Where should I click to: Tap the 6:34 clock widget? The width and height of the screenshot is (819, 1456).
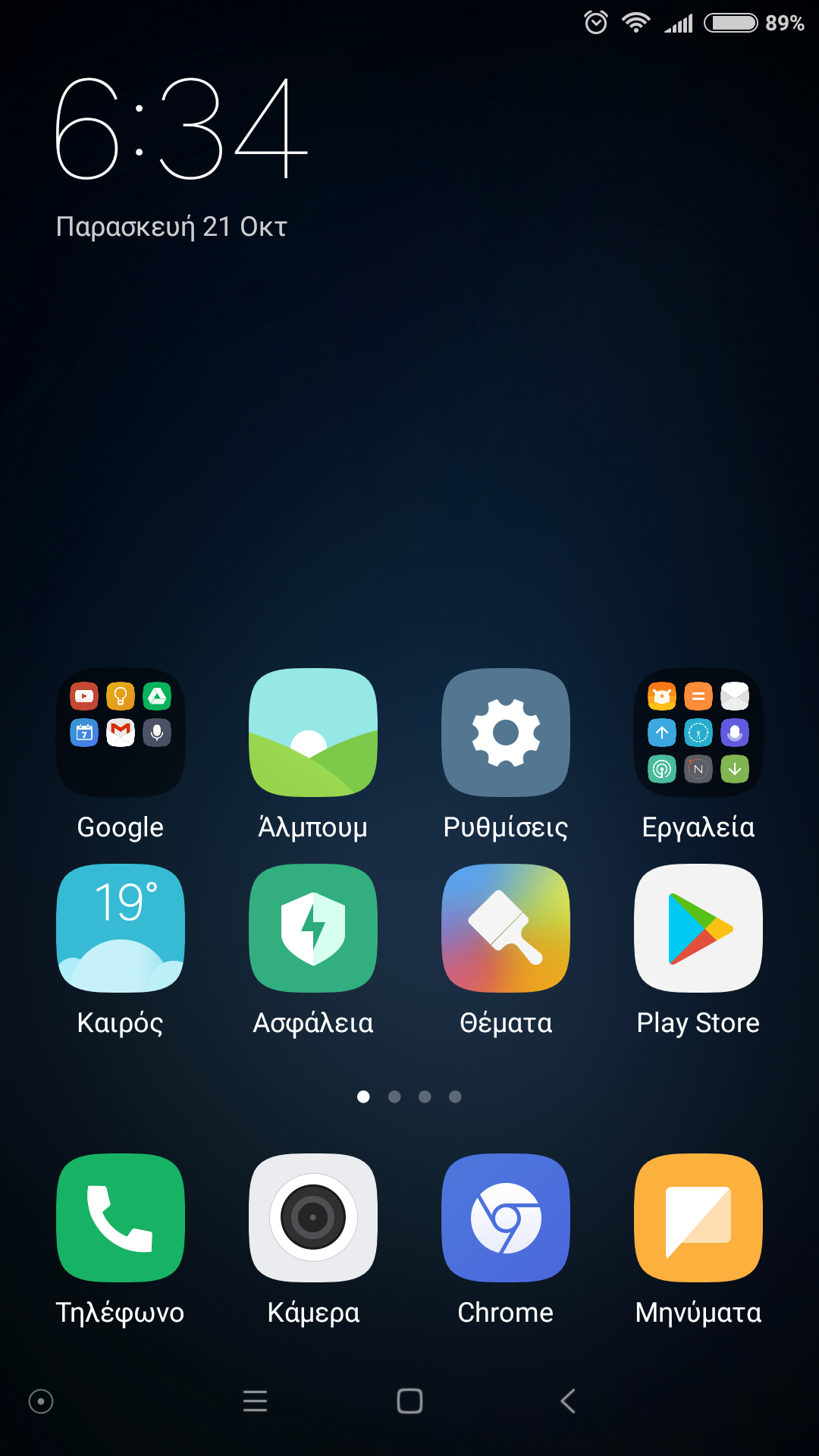tap(182, 129)
